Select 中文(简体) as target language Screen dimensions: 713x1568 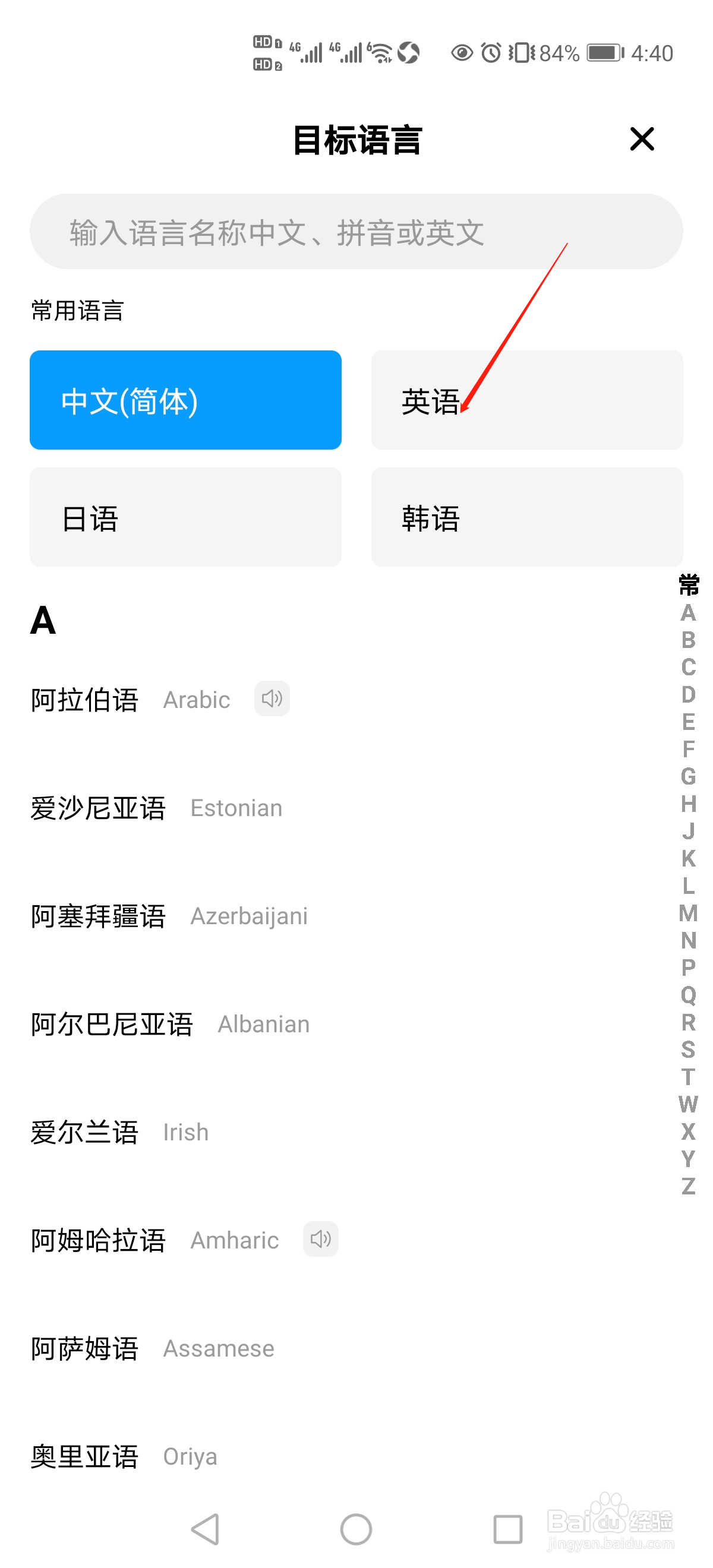coord(185,400)
